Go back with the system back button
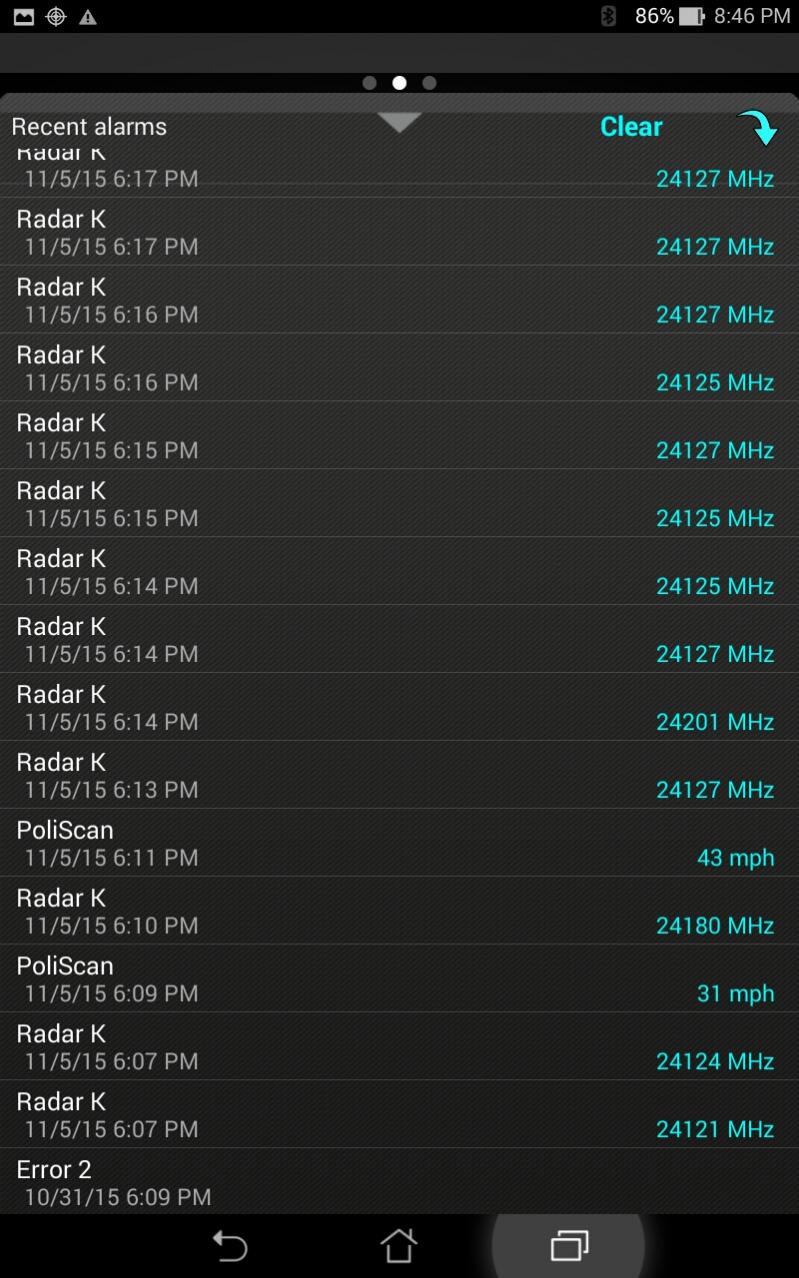Screen dimensions: 799x1278 point(230,1246)
